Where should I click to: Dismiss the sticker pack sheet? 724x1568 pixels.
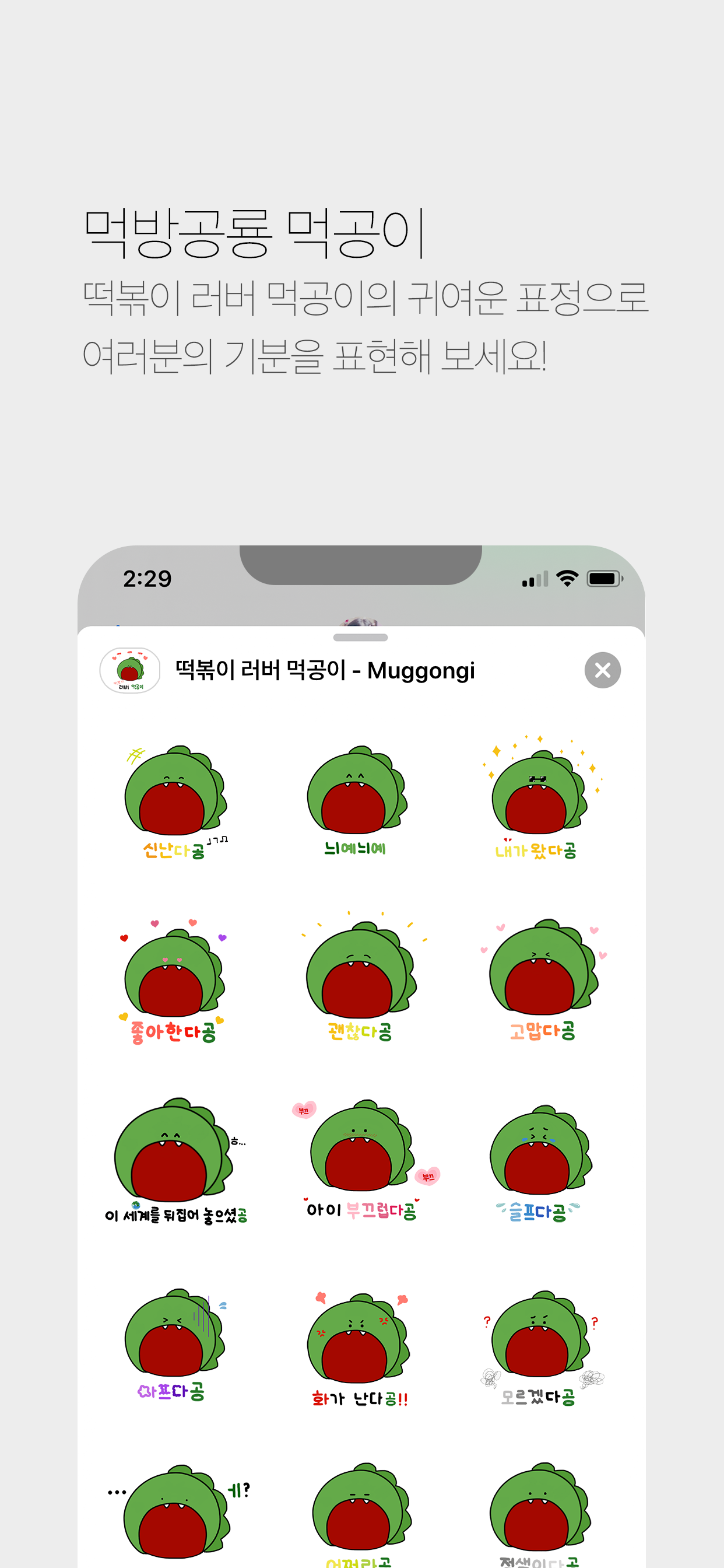tap(602, 671)
